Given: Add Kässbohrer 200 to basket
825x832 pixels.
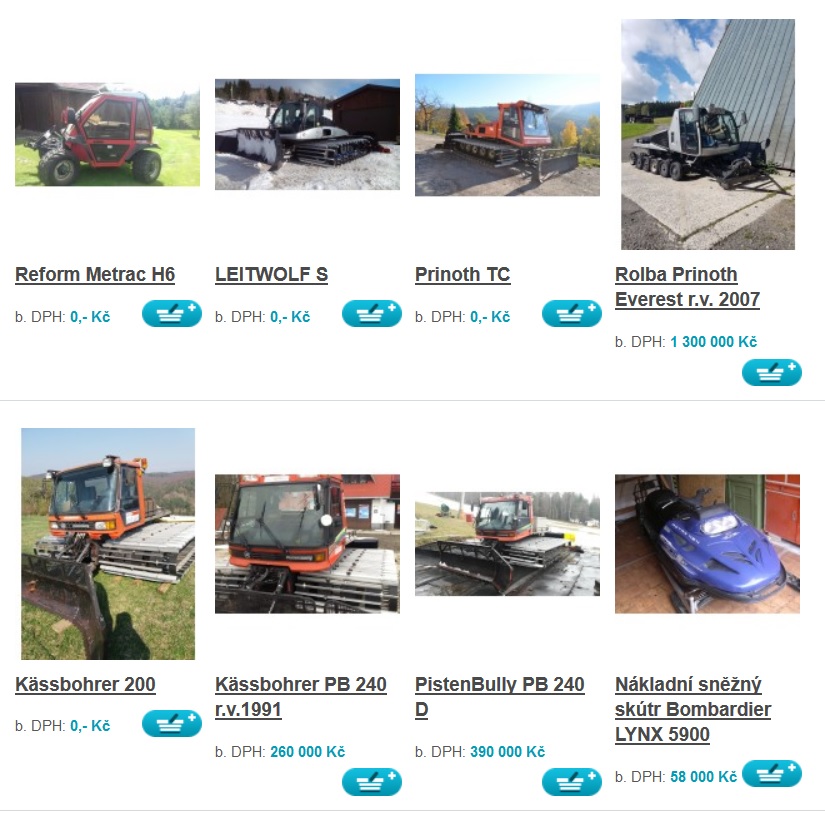Looking at the screenshot, I should tap(171, 724).
